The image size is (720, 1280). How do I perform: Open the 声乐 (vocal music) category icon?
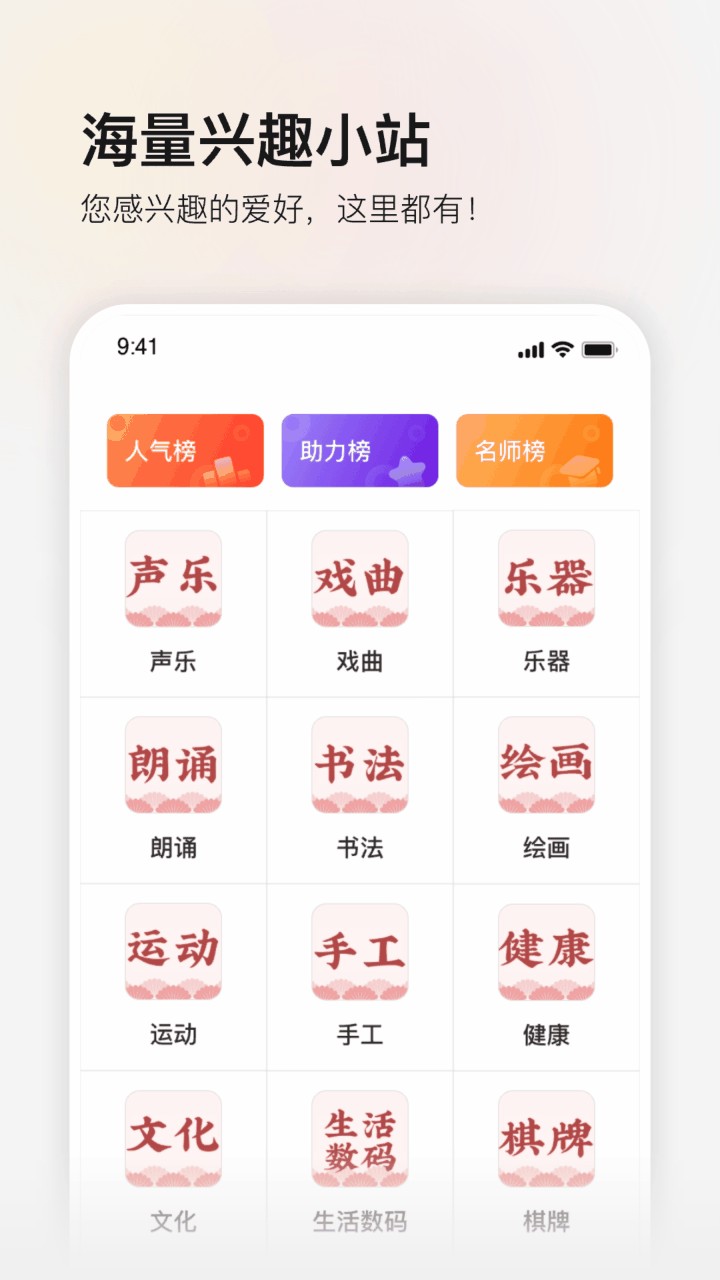click(172, 580)
